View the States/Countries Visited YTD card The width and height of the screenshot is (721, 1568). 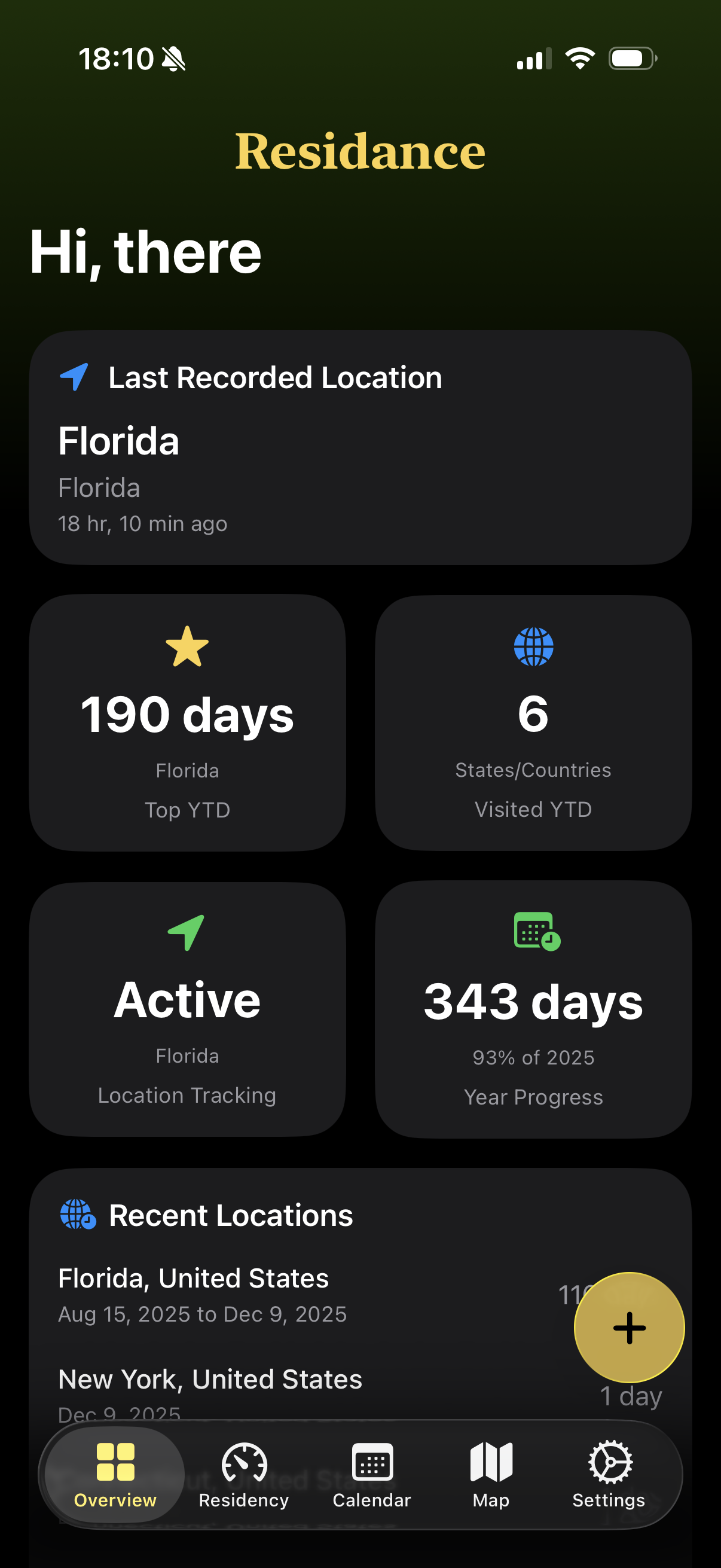(533, 722)
